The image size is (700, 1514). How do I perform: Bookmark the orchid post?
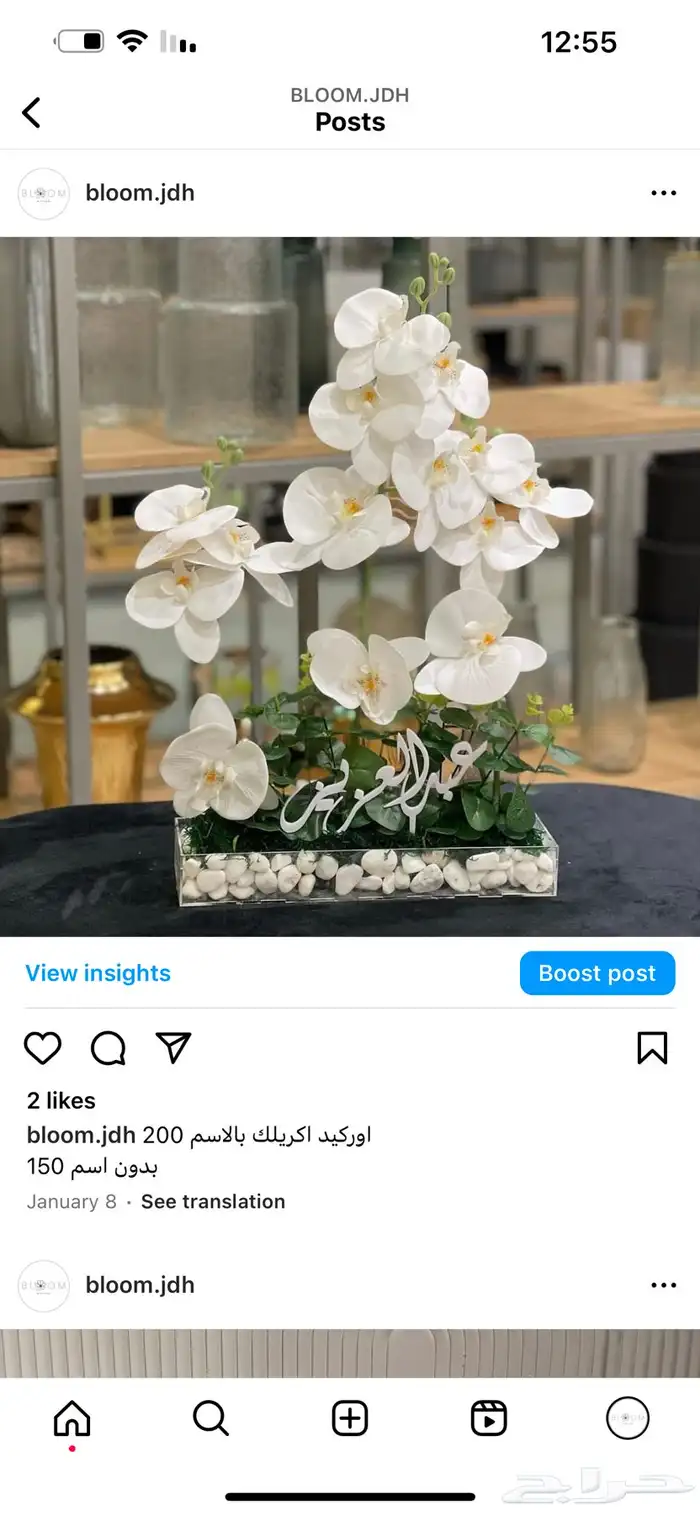[x=652, y=1048]
